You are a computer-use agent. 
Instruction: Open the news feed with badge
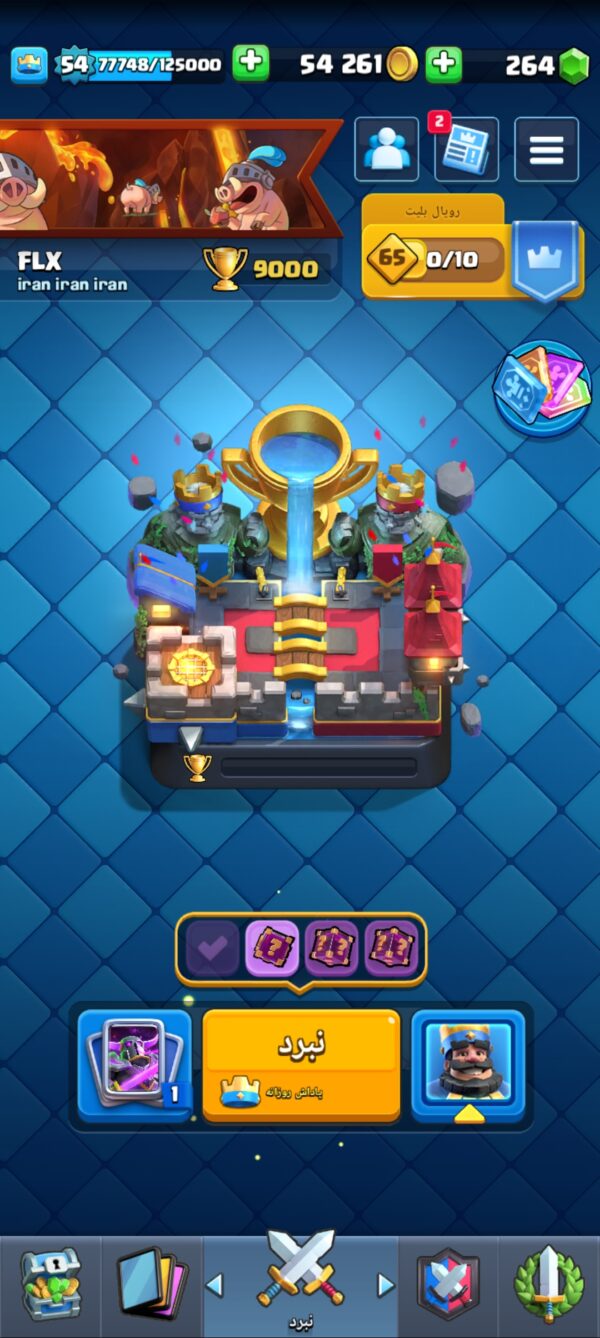(x=467, y=151)
